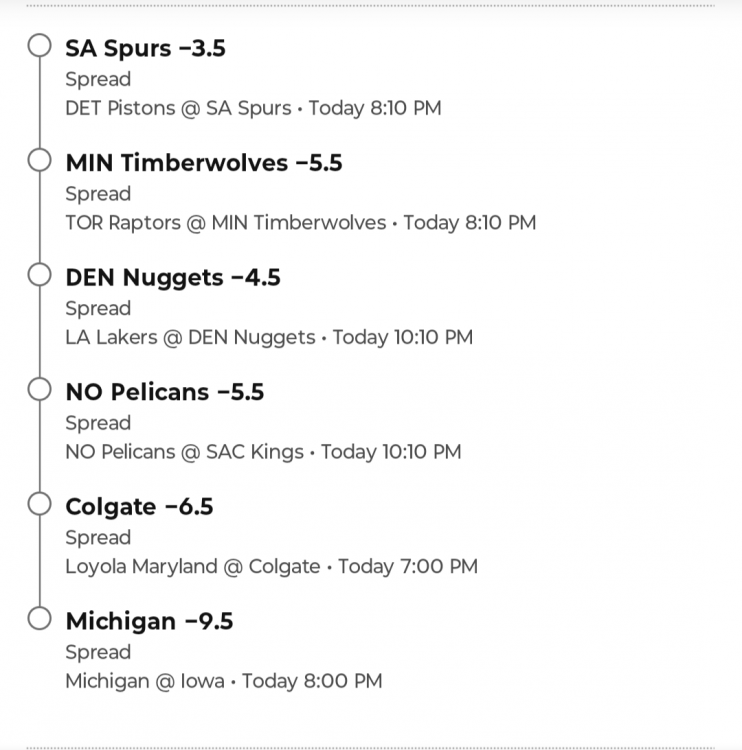Select the Michigan -9.5 radio button

tap(40, 616)
